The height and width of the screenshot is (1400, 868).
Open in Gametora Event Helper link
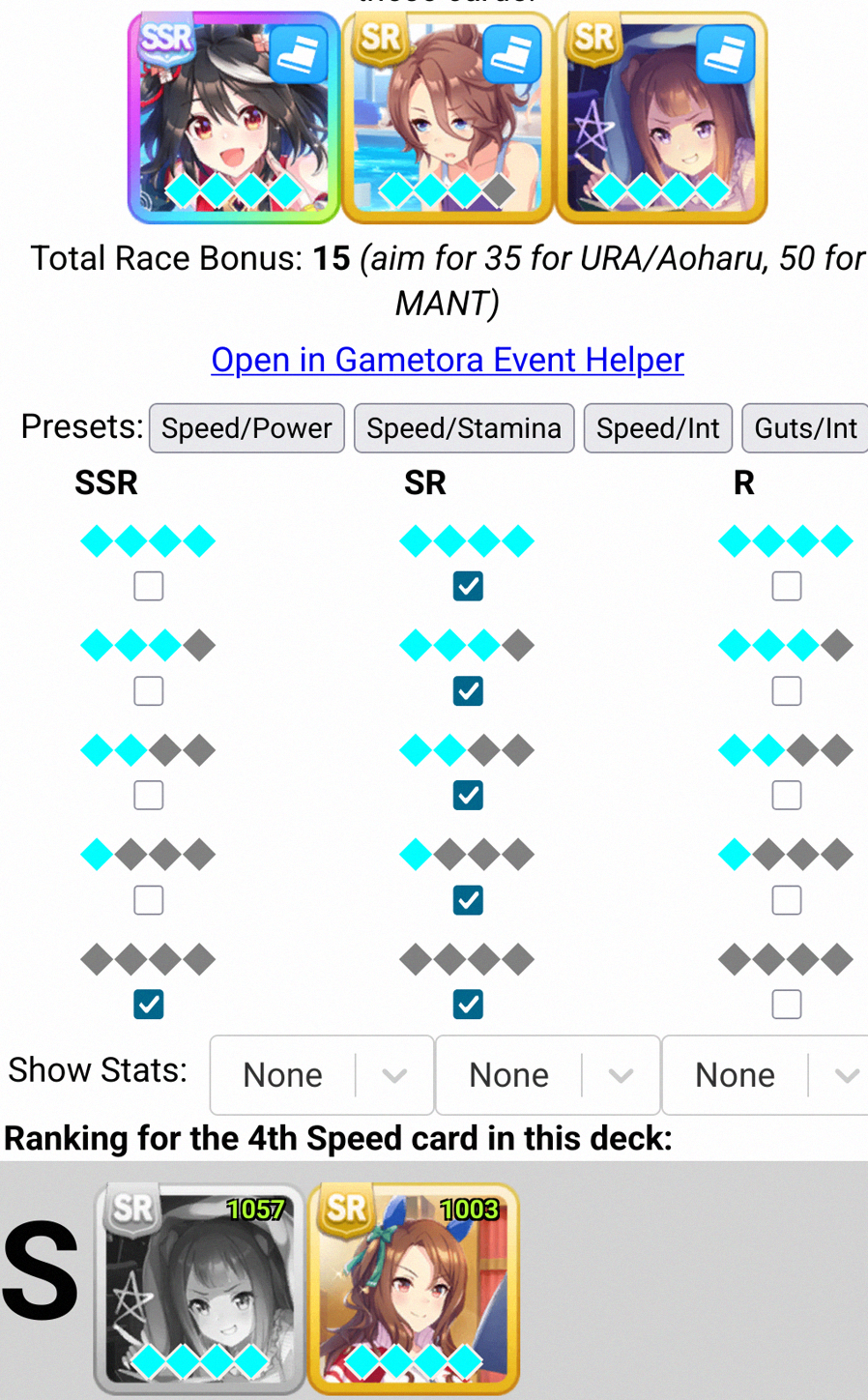448,360
